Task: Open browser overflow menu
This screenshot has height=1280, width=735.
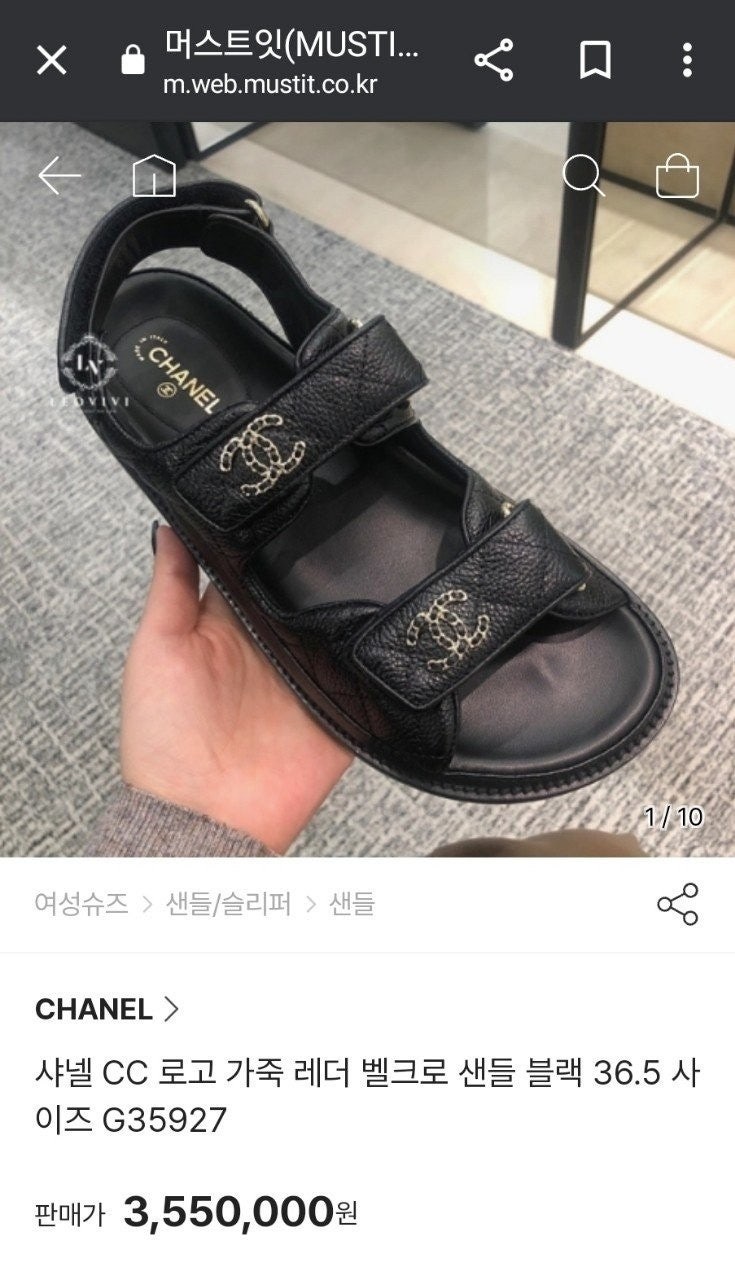Action: [x=686, y=61]
